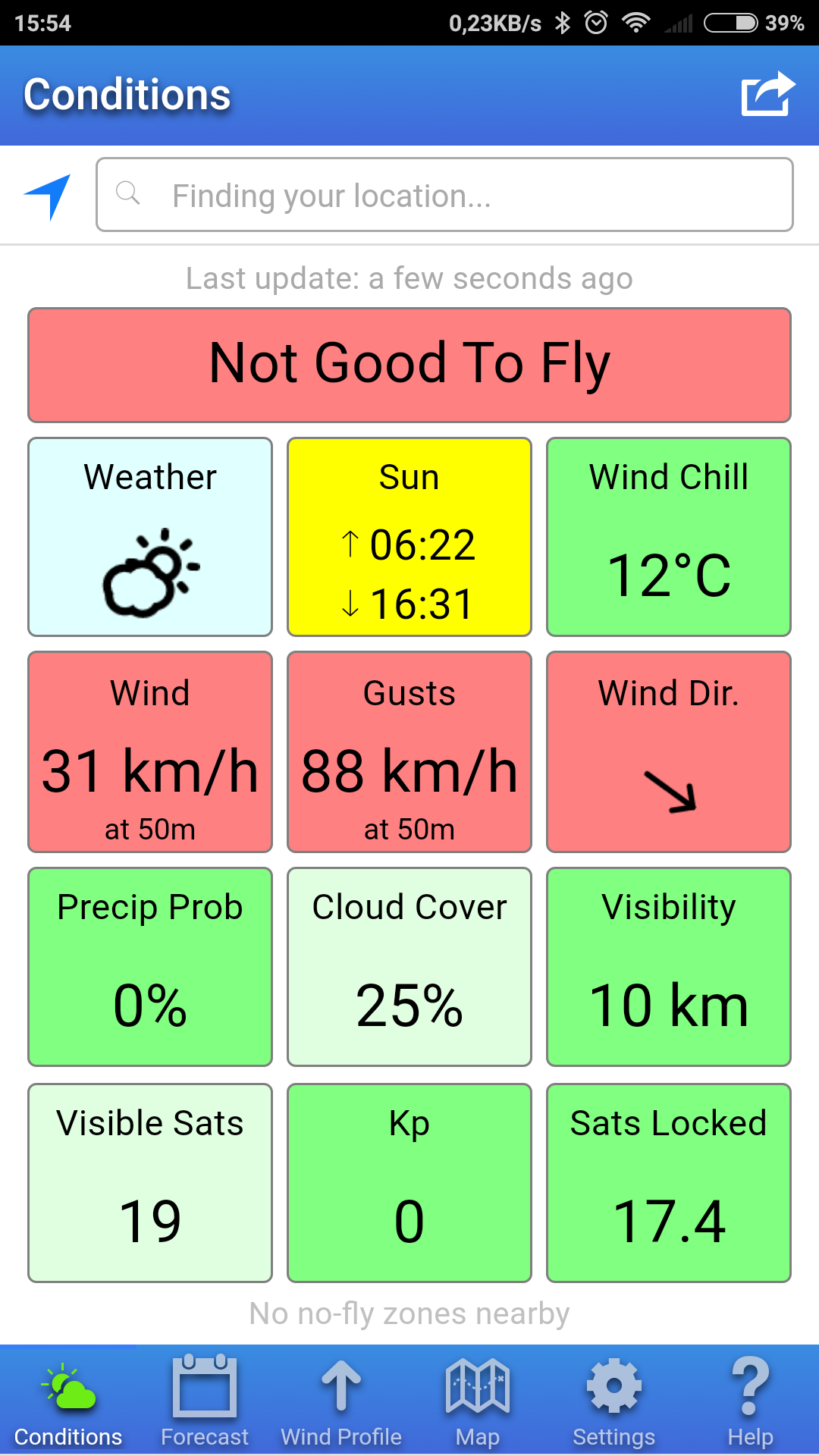Open the Wind Chill tile
Image resolution: width=819 pixels, height=1456 pixels.
[669, 537]
